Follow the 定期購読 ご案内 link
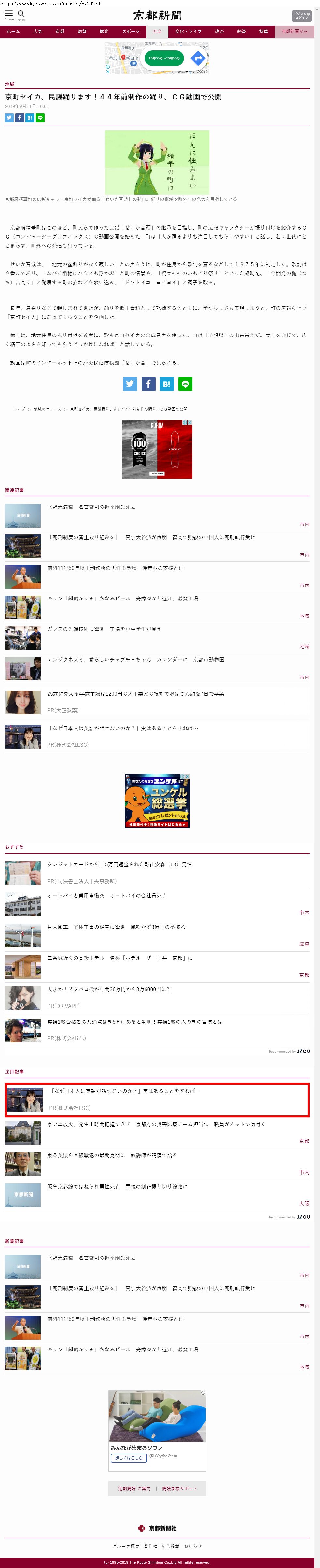This screenshot has height=1568, width=320. [134, 1488]
